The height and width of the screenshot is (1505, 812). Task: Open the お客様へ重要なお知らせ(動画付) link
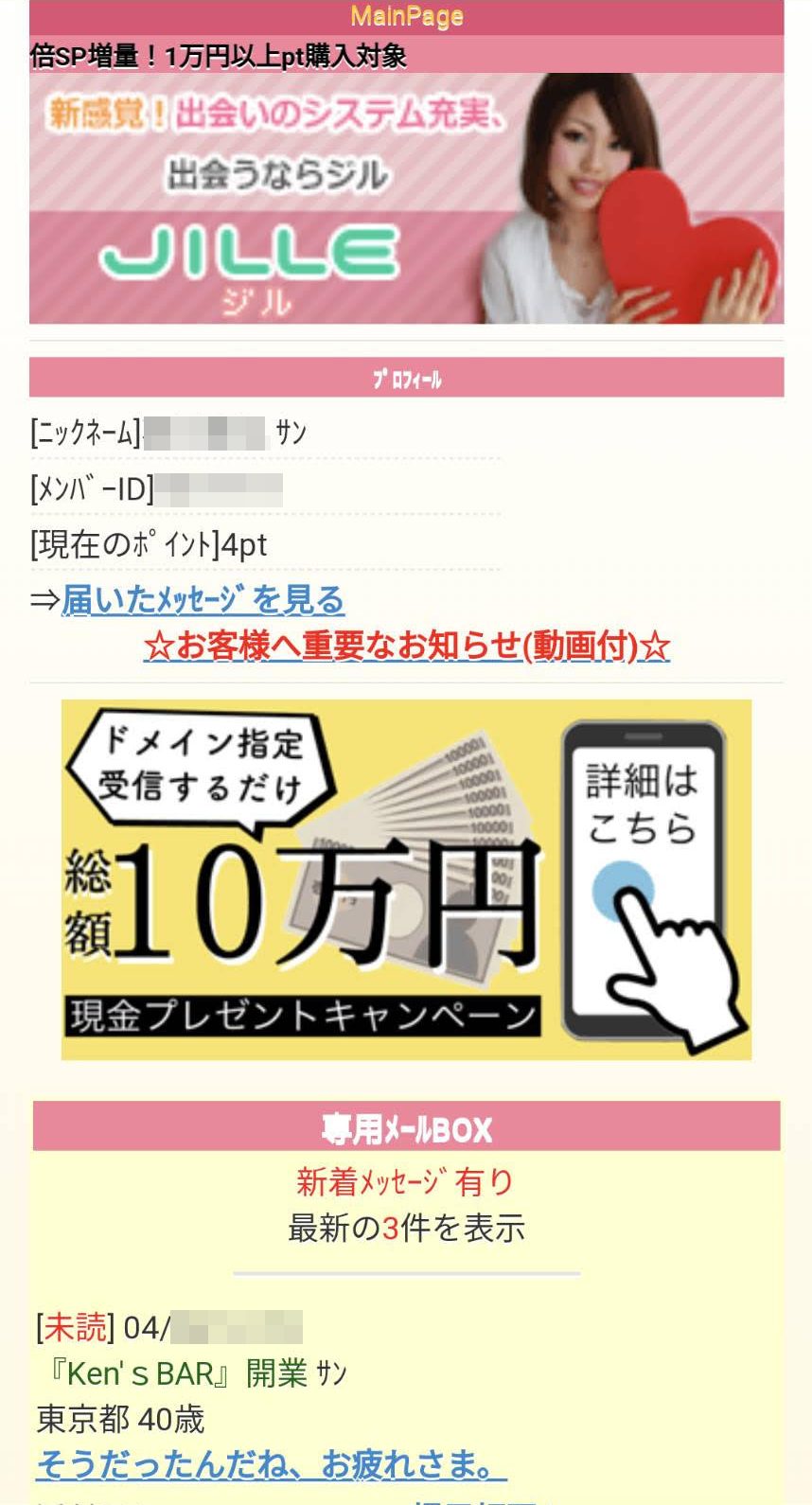[x=407, y=646]
